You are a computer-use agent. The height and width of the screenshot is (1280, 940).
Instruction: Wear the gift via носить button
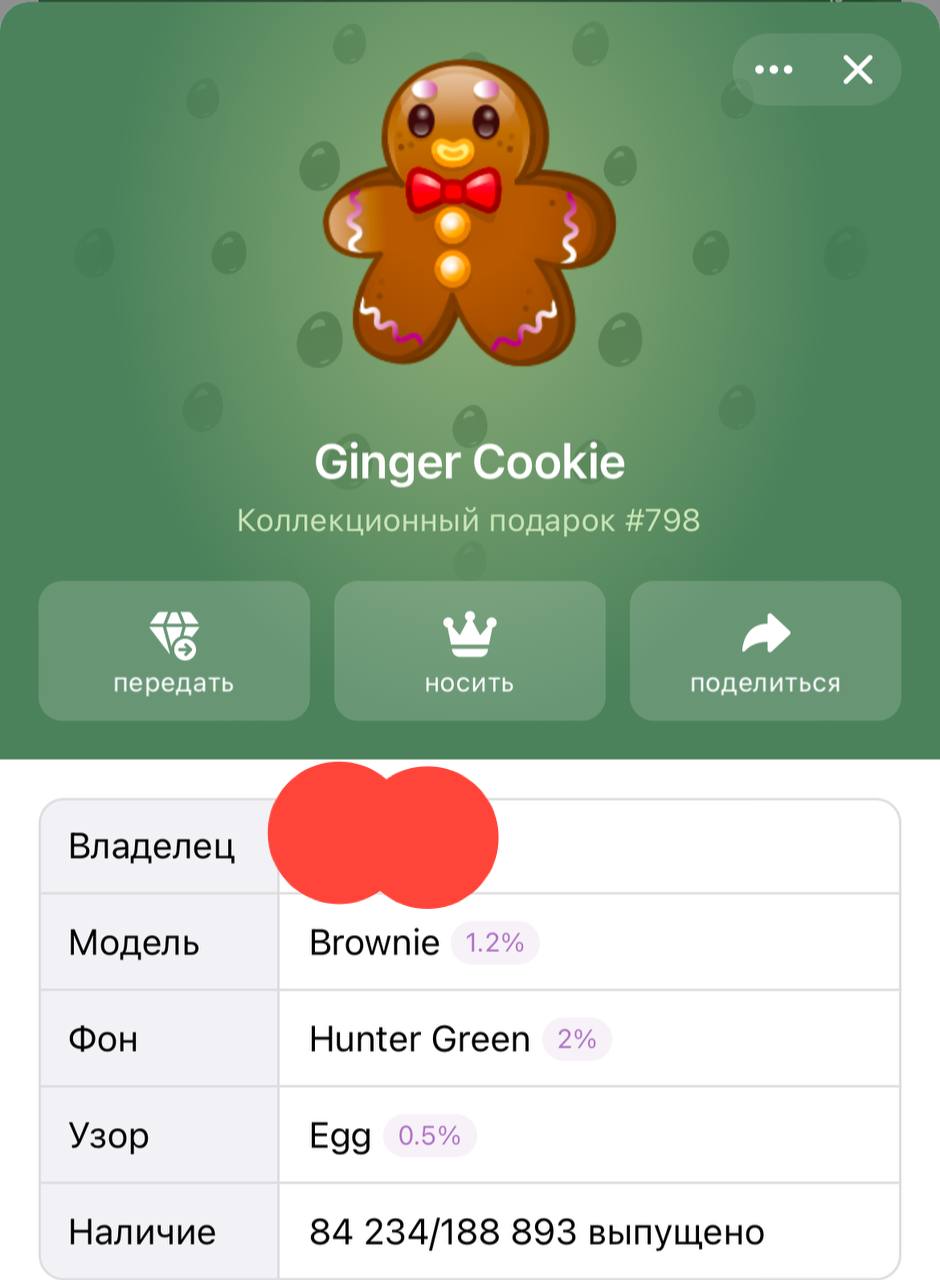tap(470, 651)
